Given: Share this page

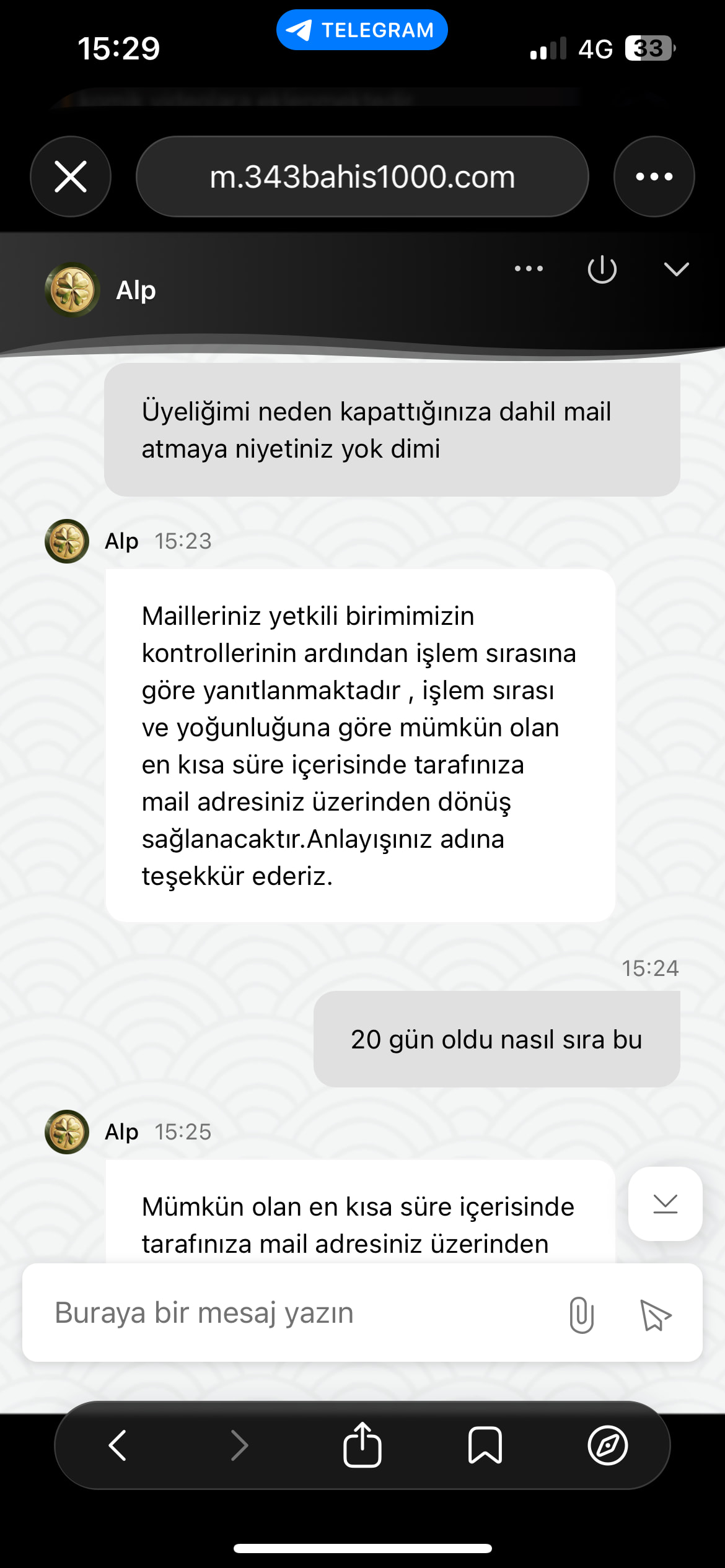Looking at the screenshot, I should pos(362,1445).
